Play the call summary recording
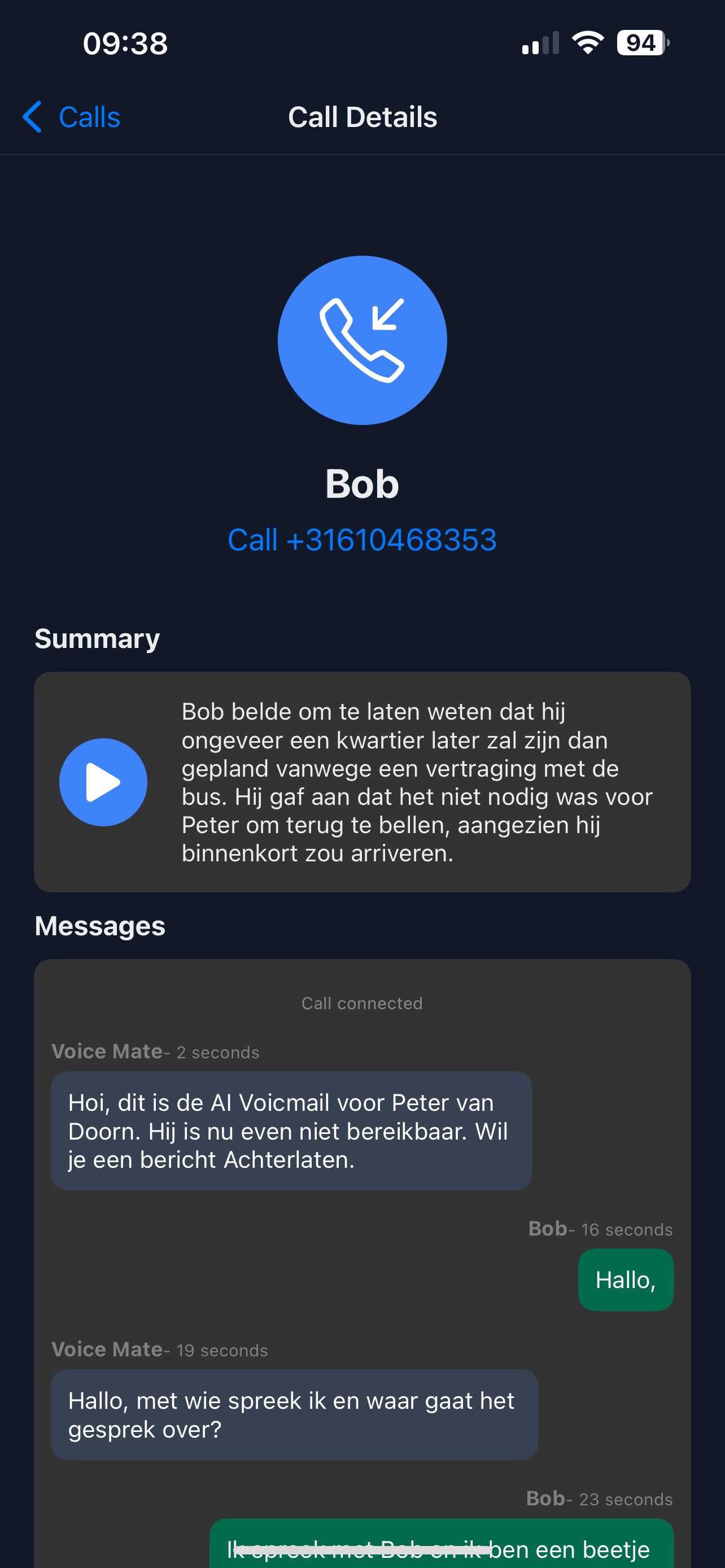 [103, 782]
